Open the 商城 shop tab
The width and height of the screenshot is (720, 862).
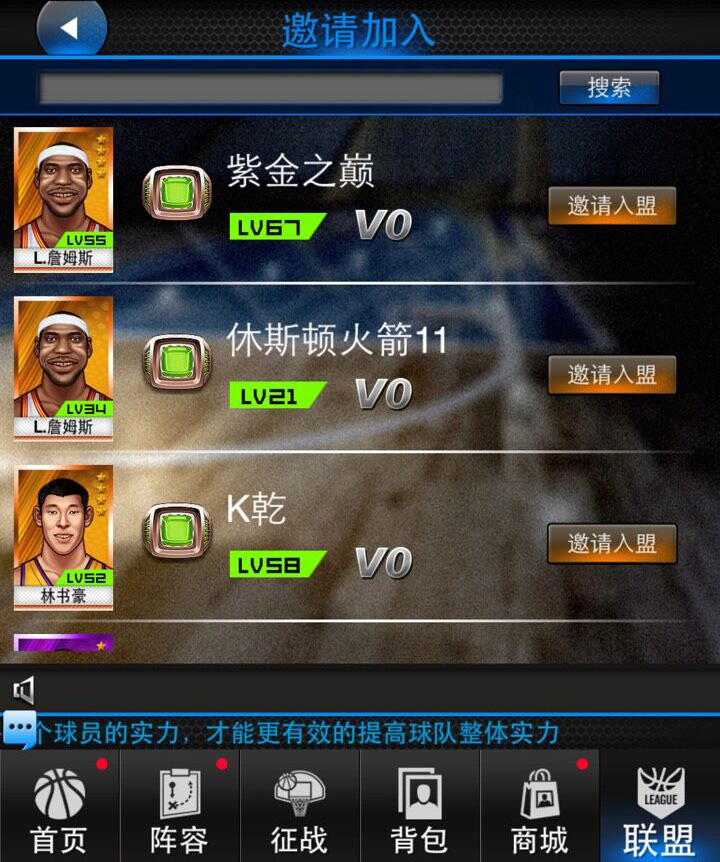pos(539,808)
